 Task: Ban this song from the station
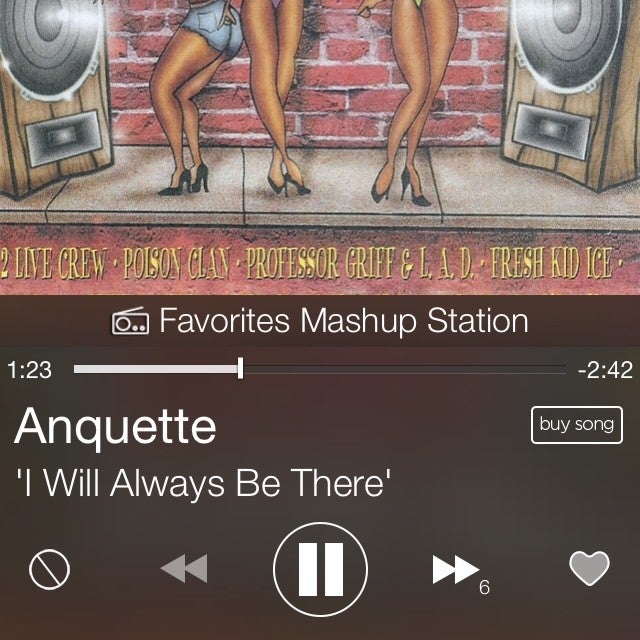[47, 569]
